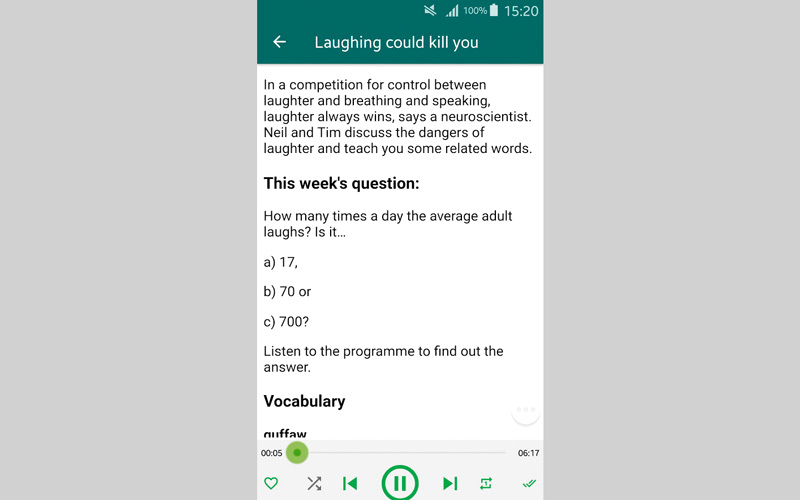This screenshot has height=500, width=800.
Task: Toggle shuffle mode
Action: click(314, 484)
